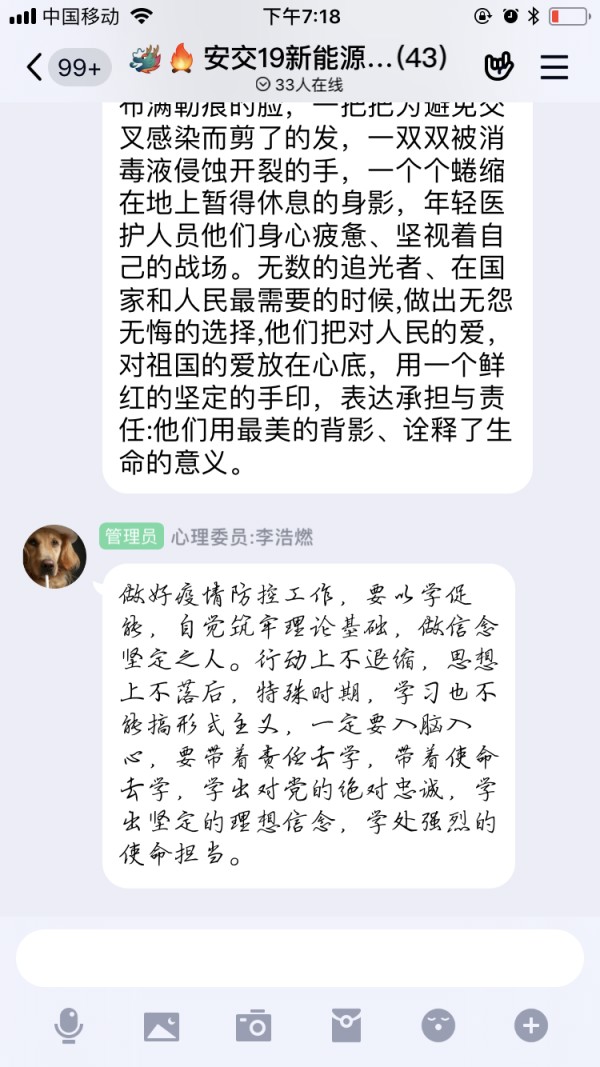Open the emoji sticker panel
Screen dimensions: 600x1067
pyautogui.click(x=438, y=1025)
